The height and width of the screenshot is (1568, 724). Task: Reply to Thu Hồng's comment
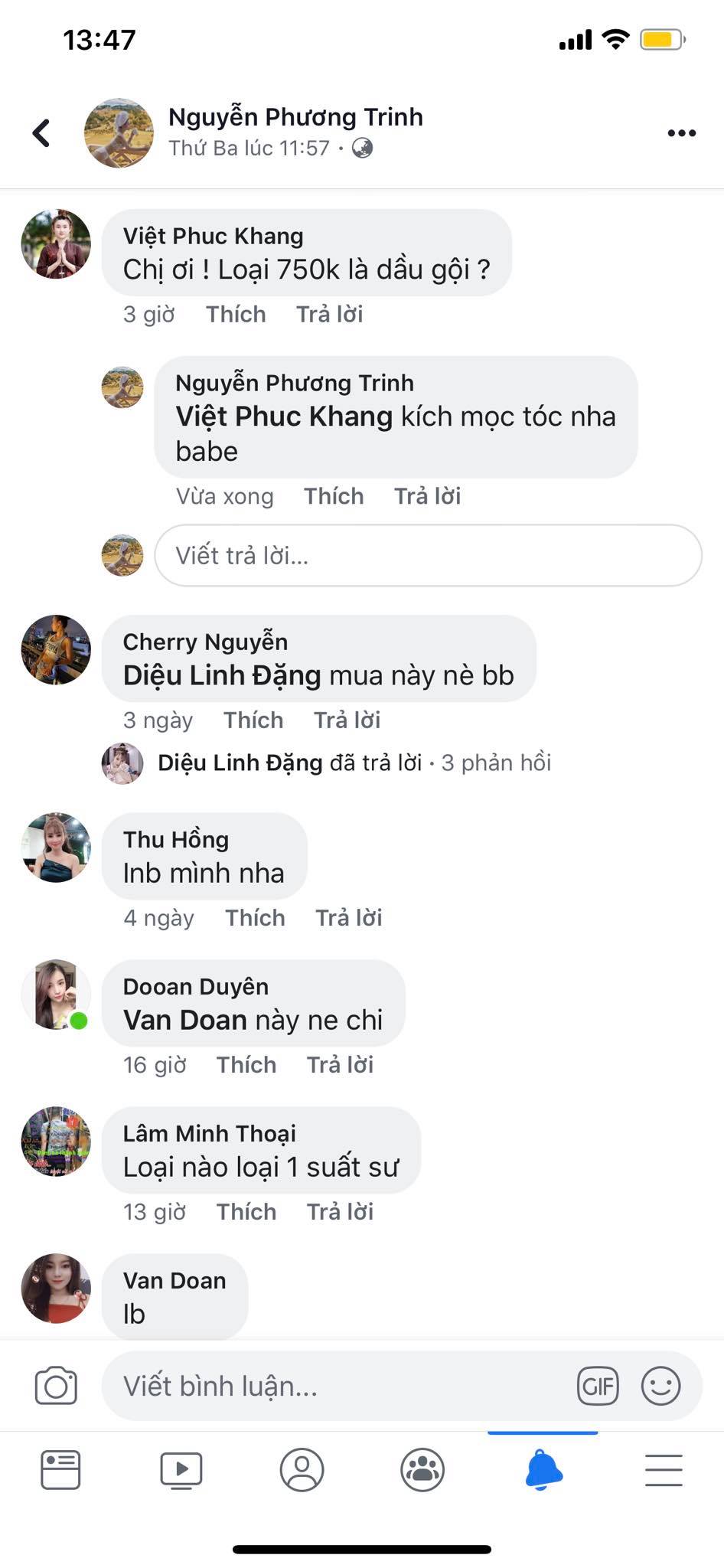(x=348, y=917)
